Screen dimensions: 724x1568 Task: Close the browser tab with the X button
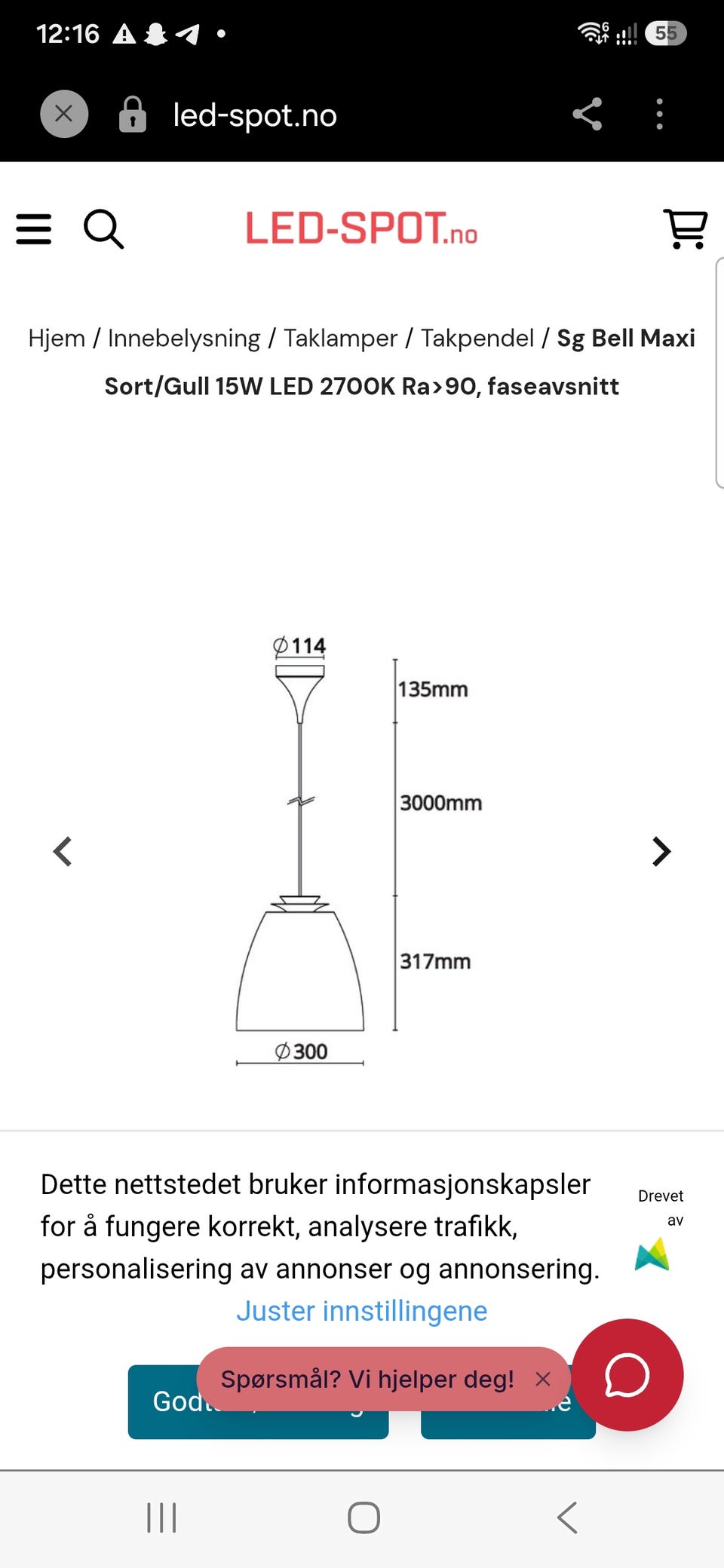coord(64,115)
